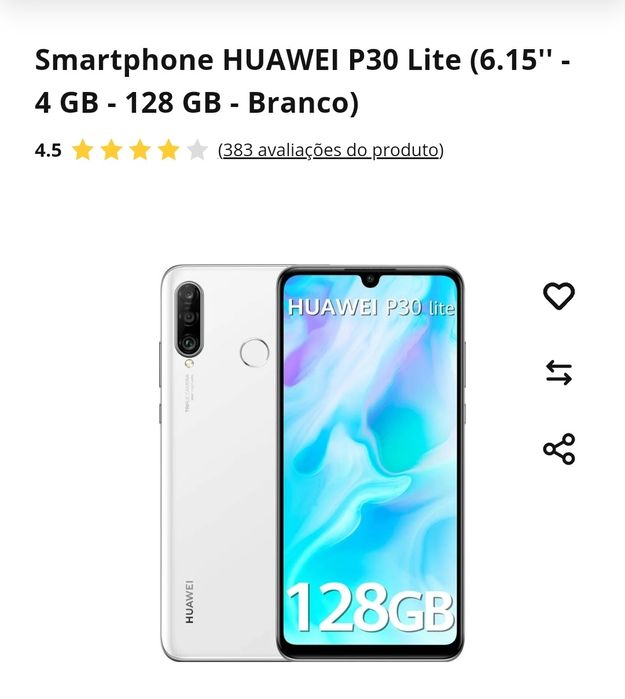Viewport: 625px width, 699px height.
Task: Add the Huawei P30 Lite to favorites
Action: (x=558, y=296)
